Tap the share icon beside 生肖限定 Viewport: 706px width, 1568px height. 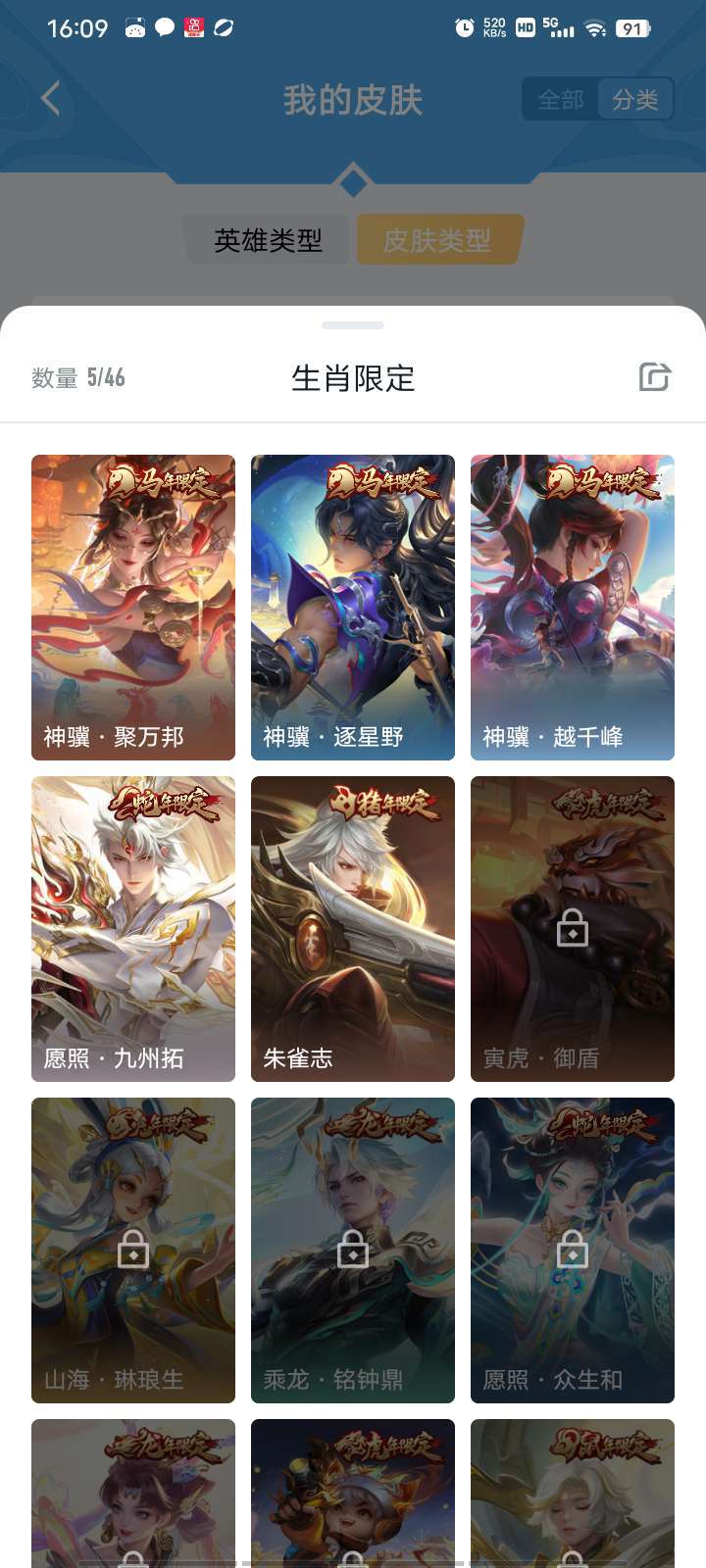coord(654,377)
